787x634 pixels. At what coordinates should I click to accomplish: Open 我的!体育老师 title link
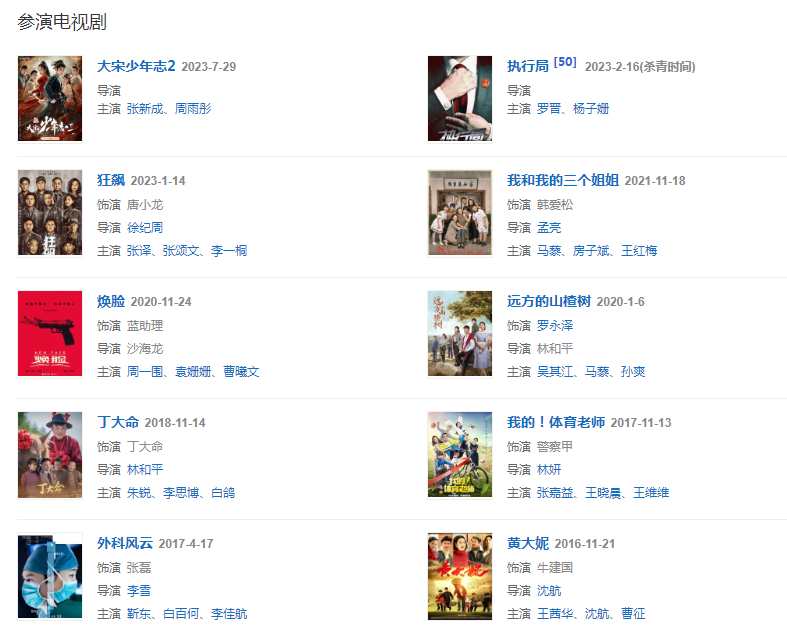click(556, 422)
